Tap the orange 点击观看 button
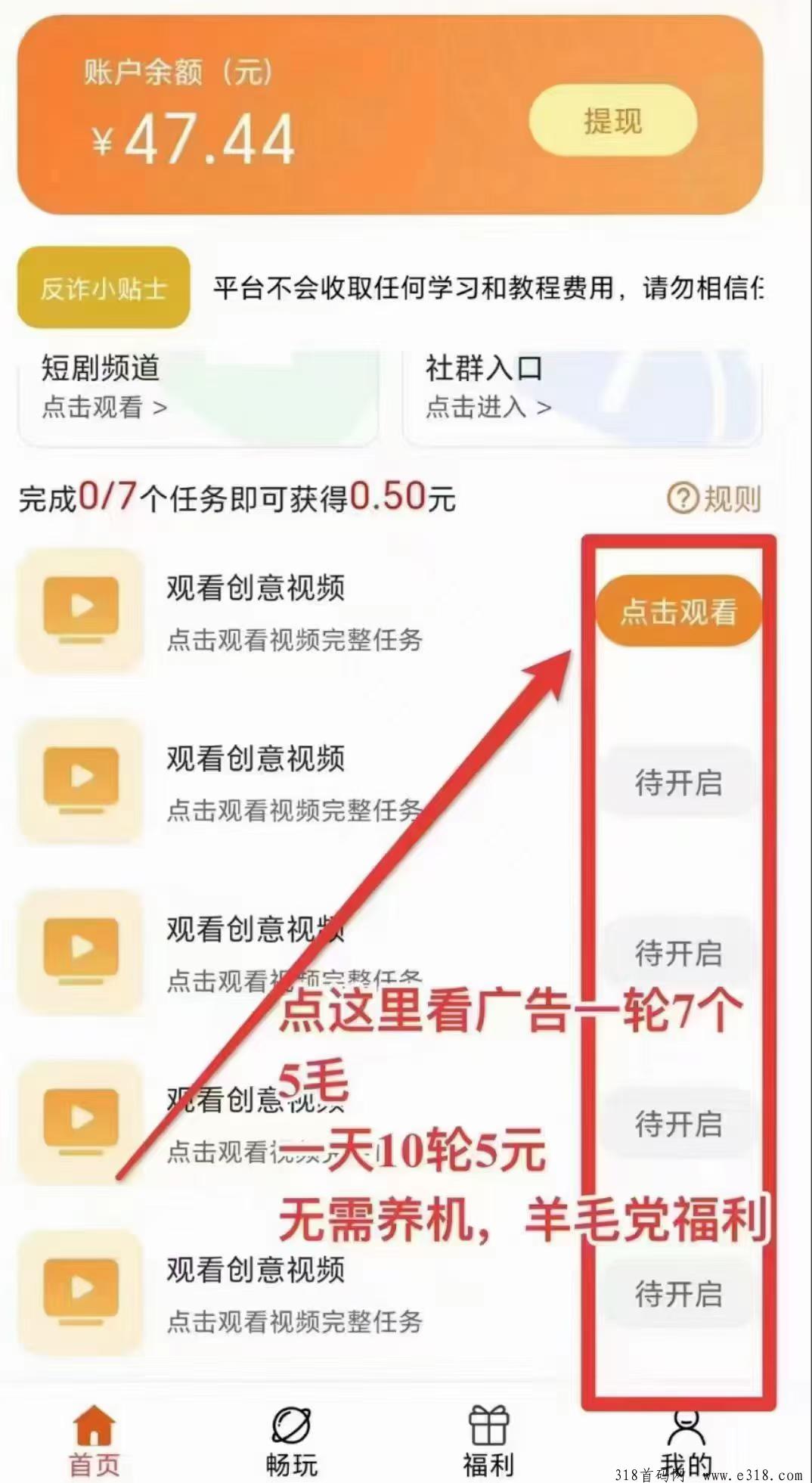Image resolution: width=812 pixels, height=1483 pixels. pos(678,611)
